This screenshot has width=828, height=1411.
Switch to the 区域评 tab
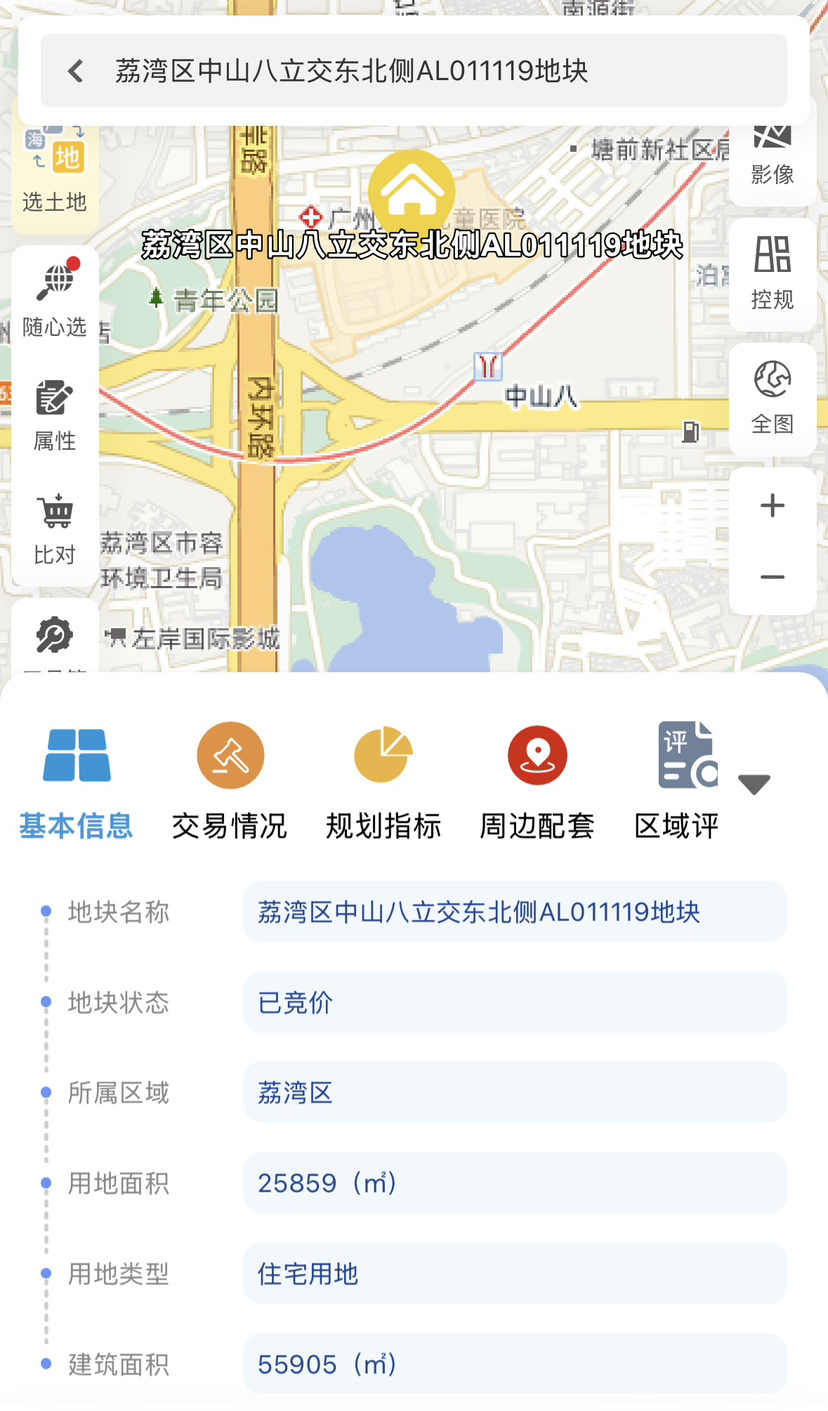coord(680,782)
